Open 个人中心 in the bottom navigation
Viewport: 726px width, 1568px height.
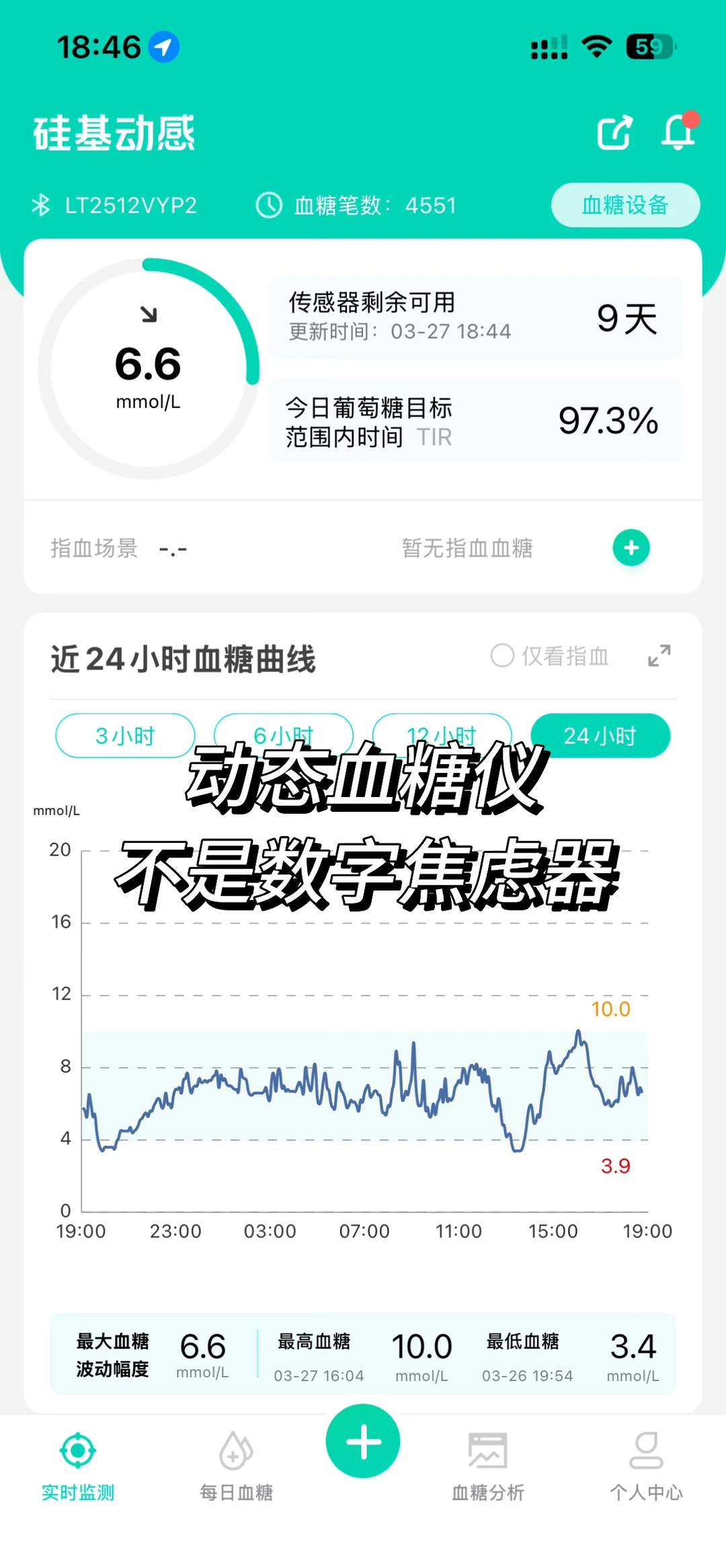pyautogui.click(x=647, y=1465)
